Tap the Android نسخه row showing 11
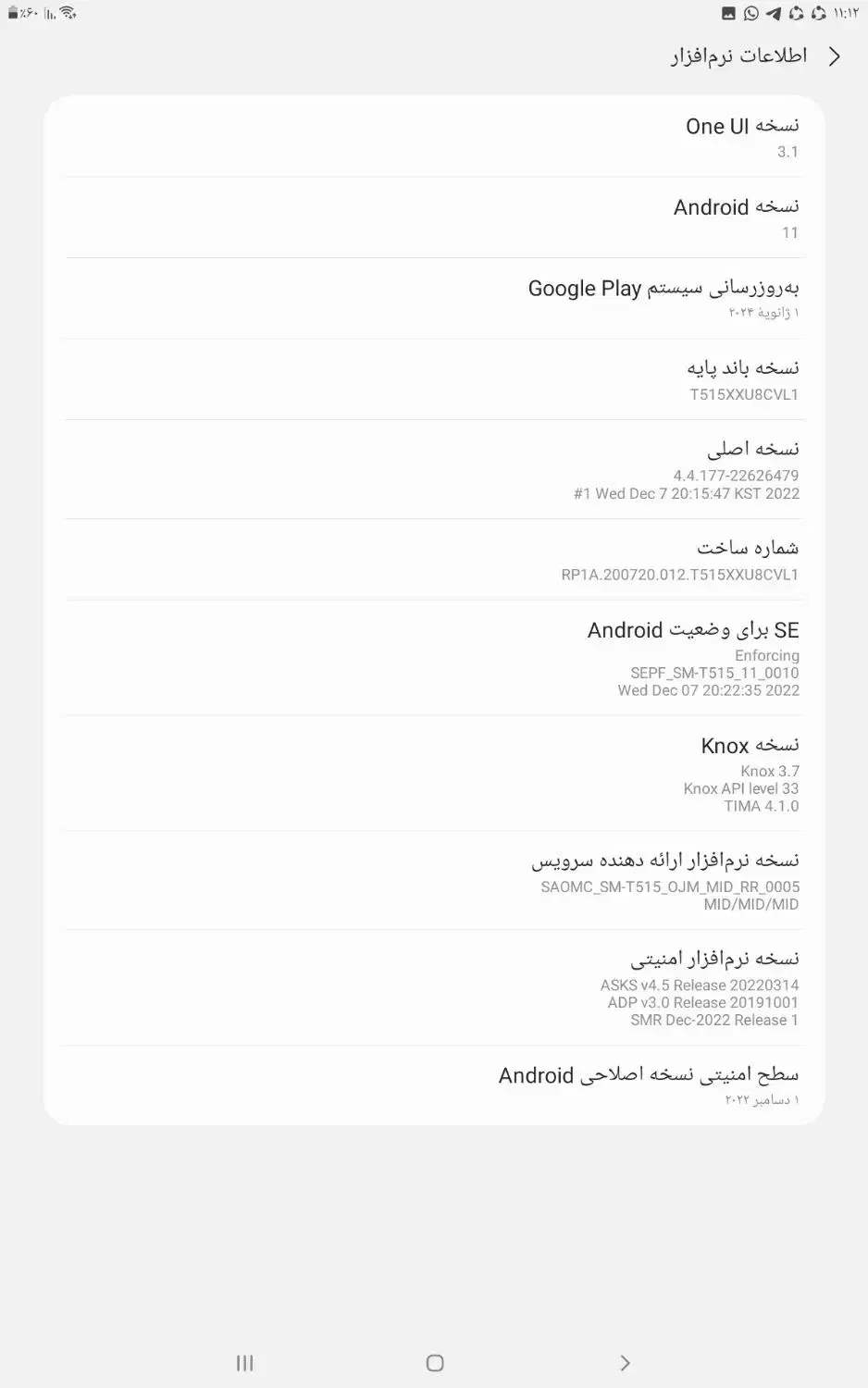Image resolution: width=868 pixels, height=1388 pixels. coord(434,217)
